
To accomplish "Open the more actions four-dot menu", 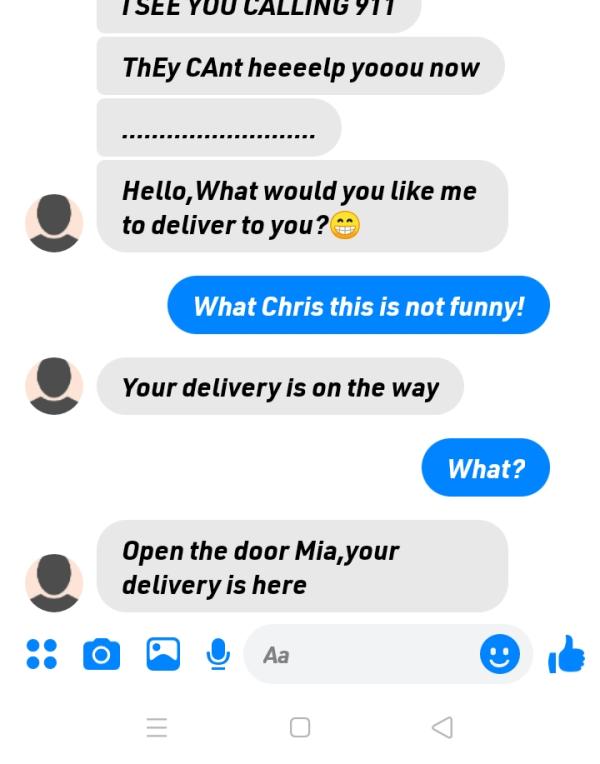I will point(41,654).
